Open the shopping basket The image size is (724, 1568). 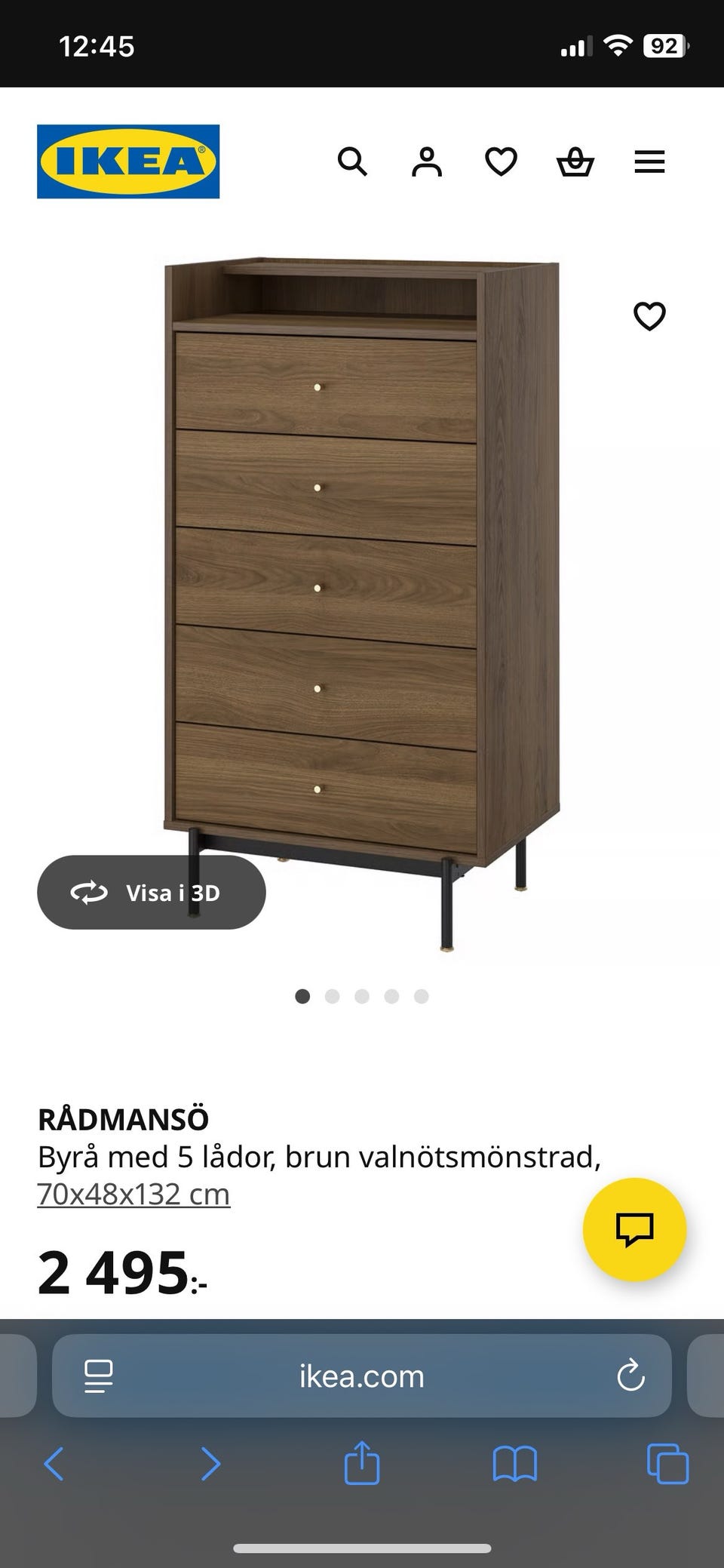pyautogui.click(x=575, y=161)
